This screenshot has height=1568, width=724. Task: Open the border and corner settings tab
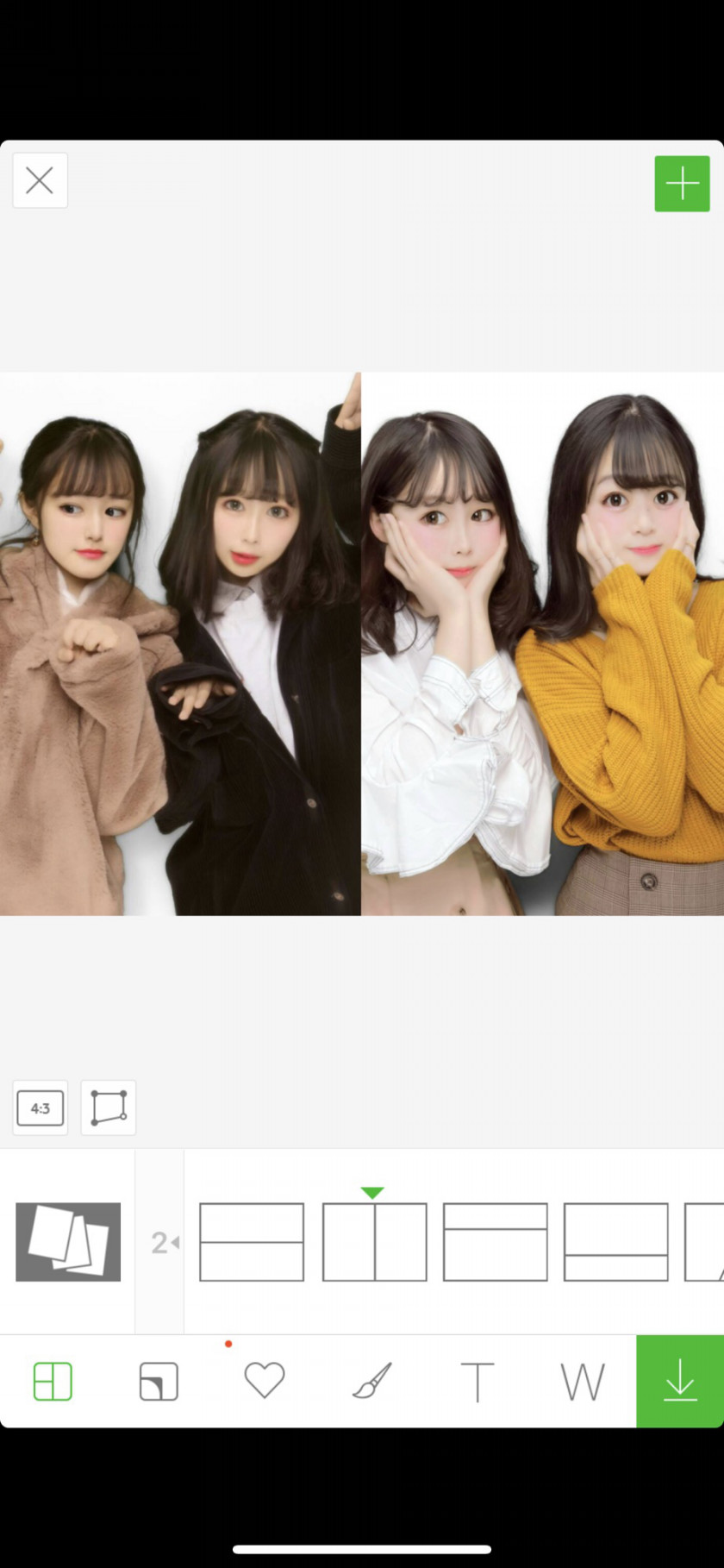[159, 1381]
